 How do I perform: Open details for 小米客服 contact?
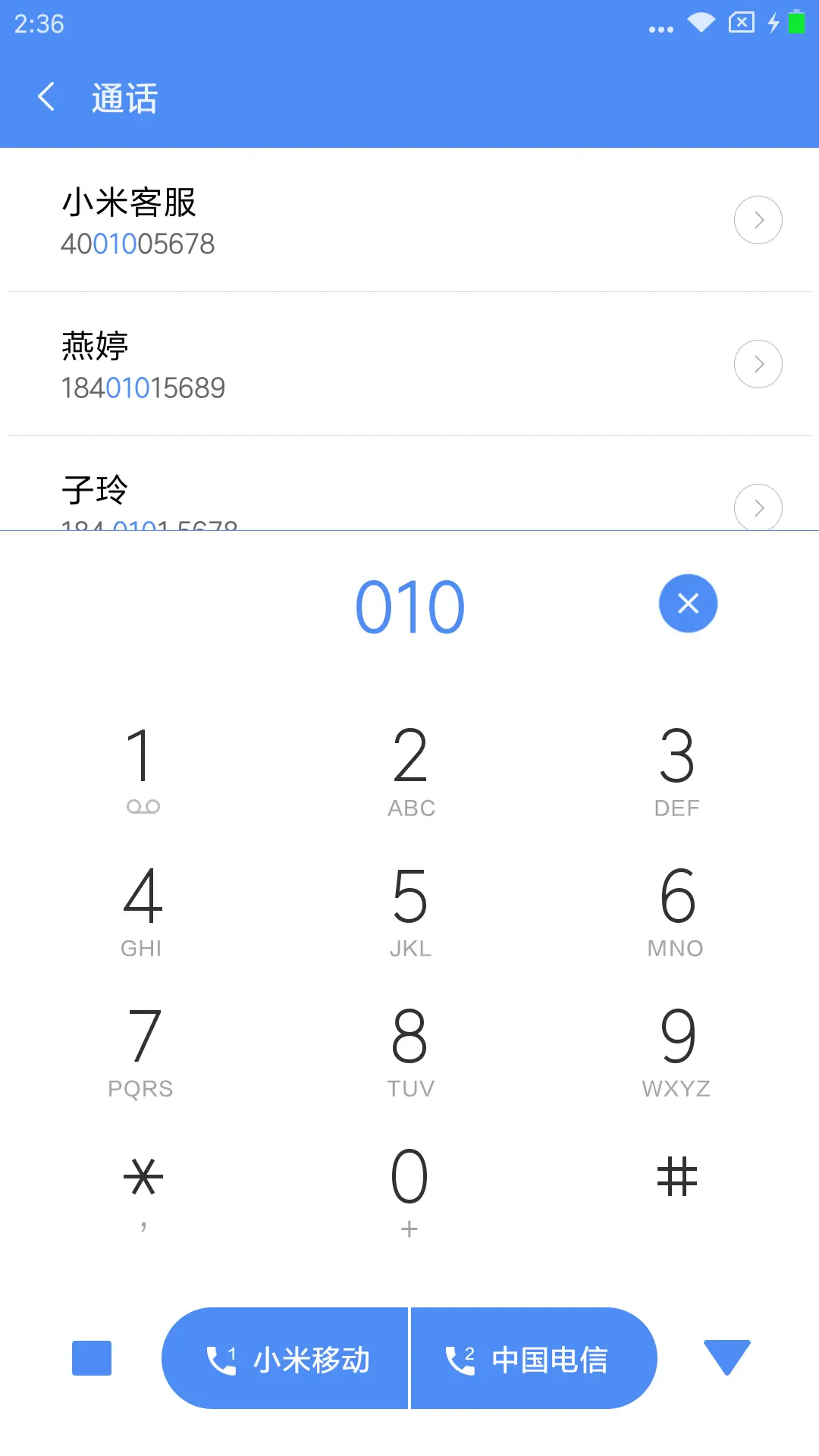(x=758, y=220)
